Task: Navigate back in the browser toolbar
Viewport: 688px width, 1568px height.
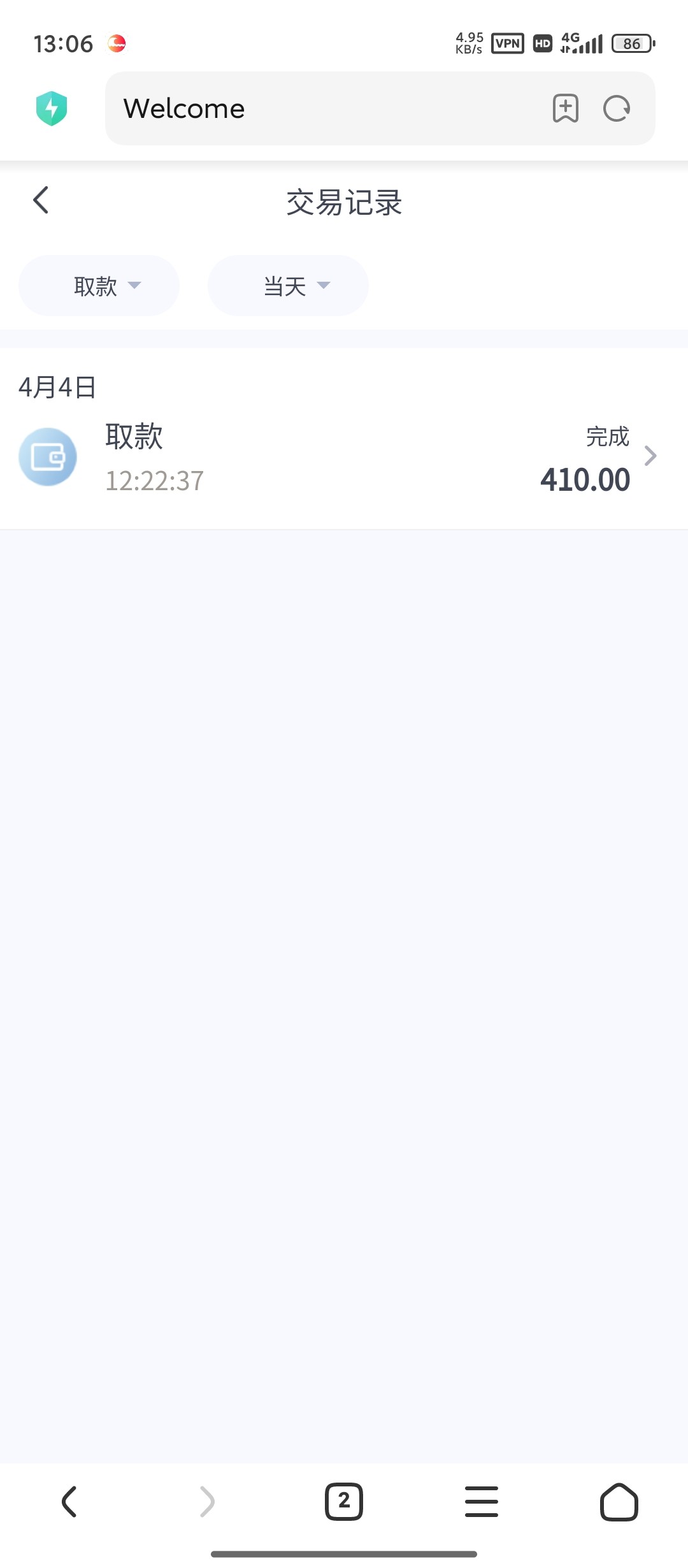Action: [69, 1502]
